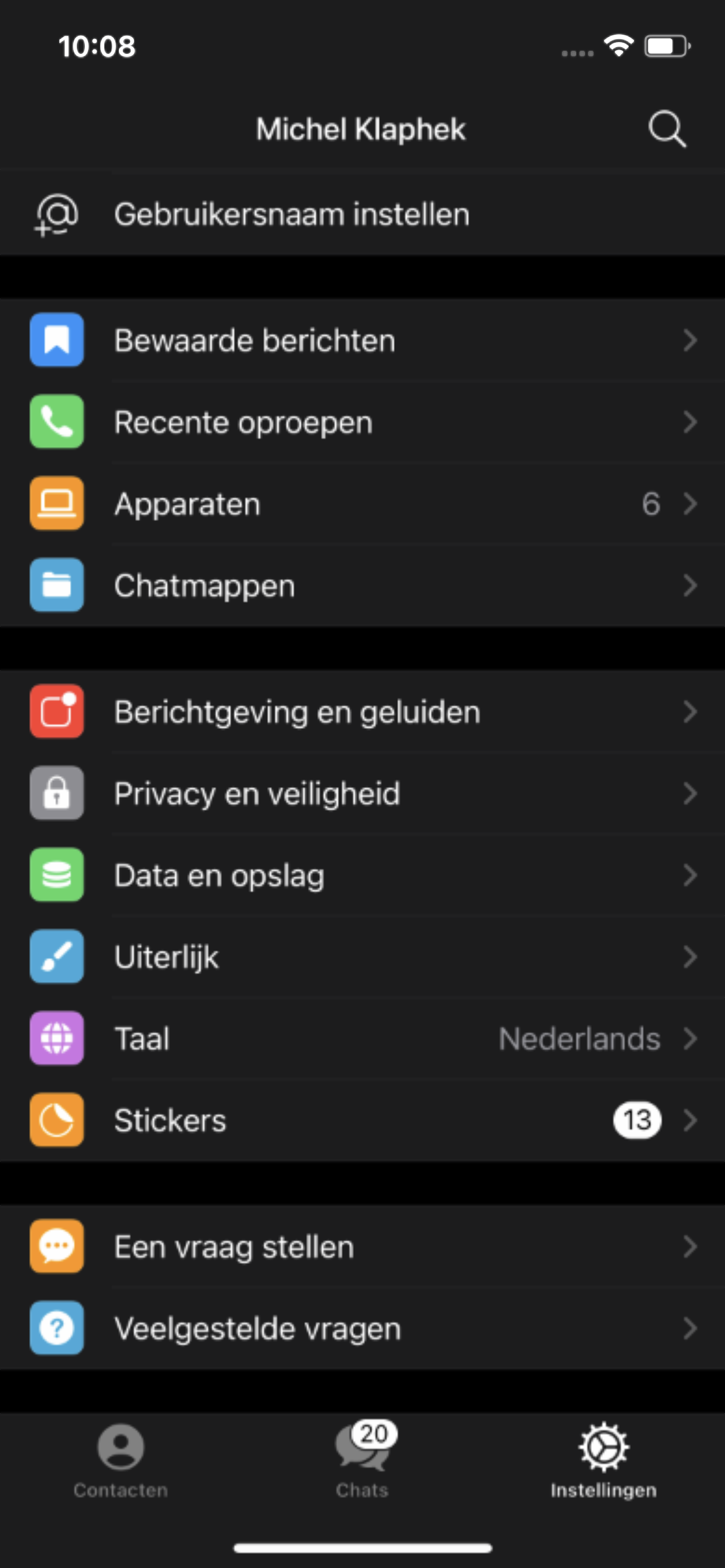Open the Apparaten row

pyautogui.click(x=362, y=503)
